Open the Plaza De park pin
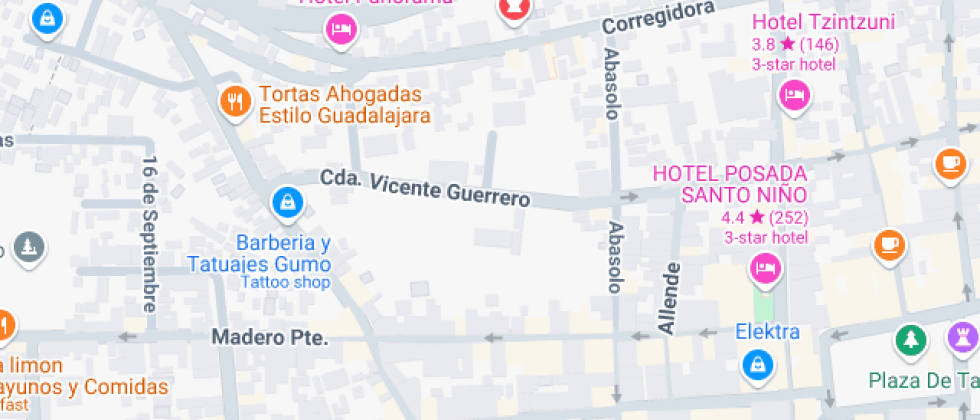Viewport: 980px width, 420px height. click(x=909, y=340)
